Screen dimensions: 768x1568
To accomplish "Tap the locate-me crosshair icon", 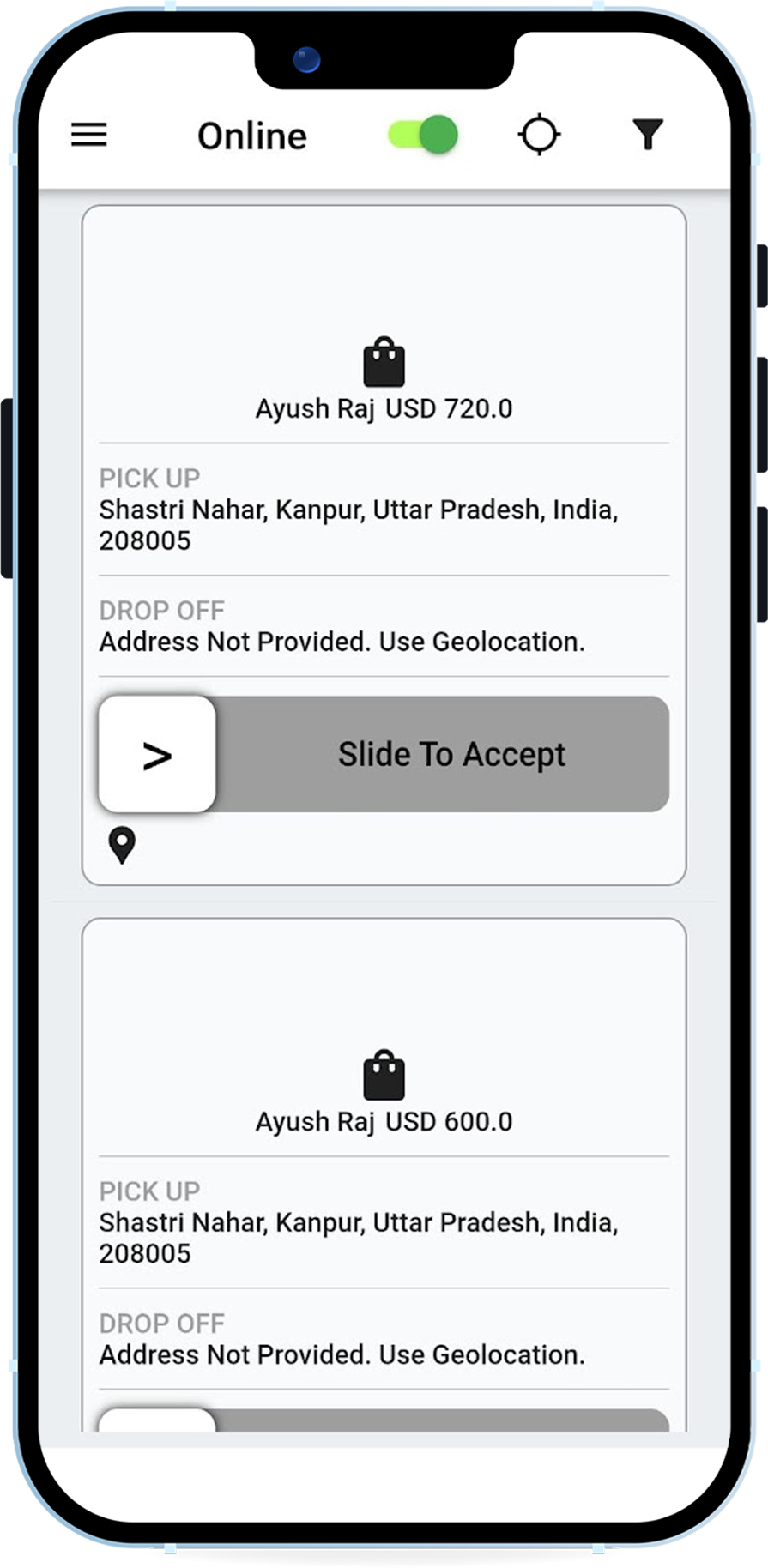I will 539,135.
